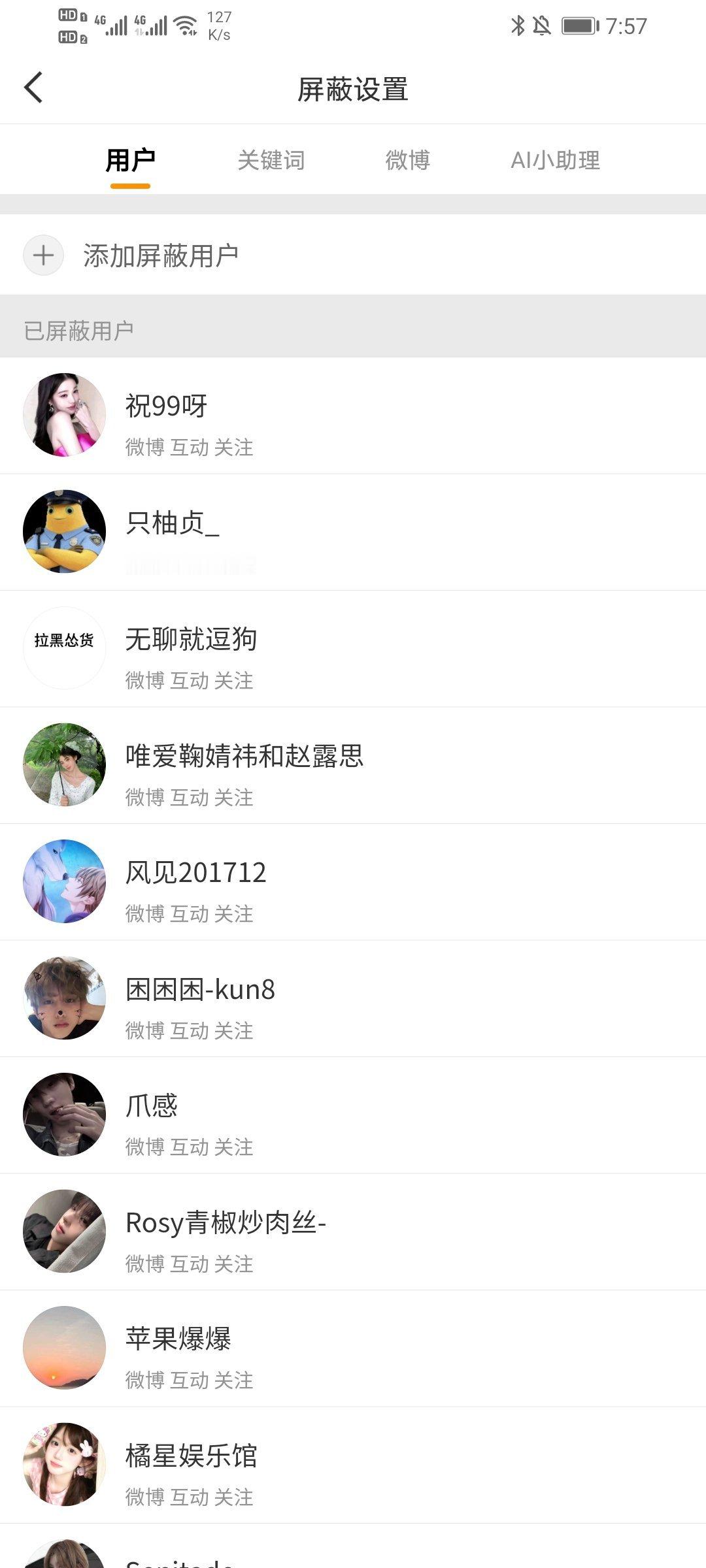706x1568 pixels.
Task: Open blocked user 风见201712
Action: [353, 882]
